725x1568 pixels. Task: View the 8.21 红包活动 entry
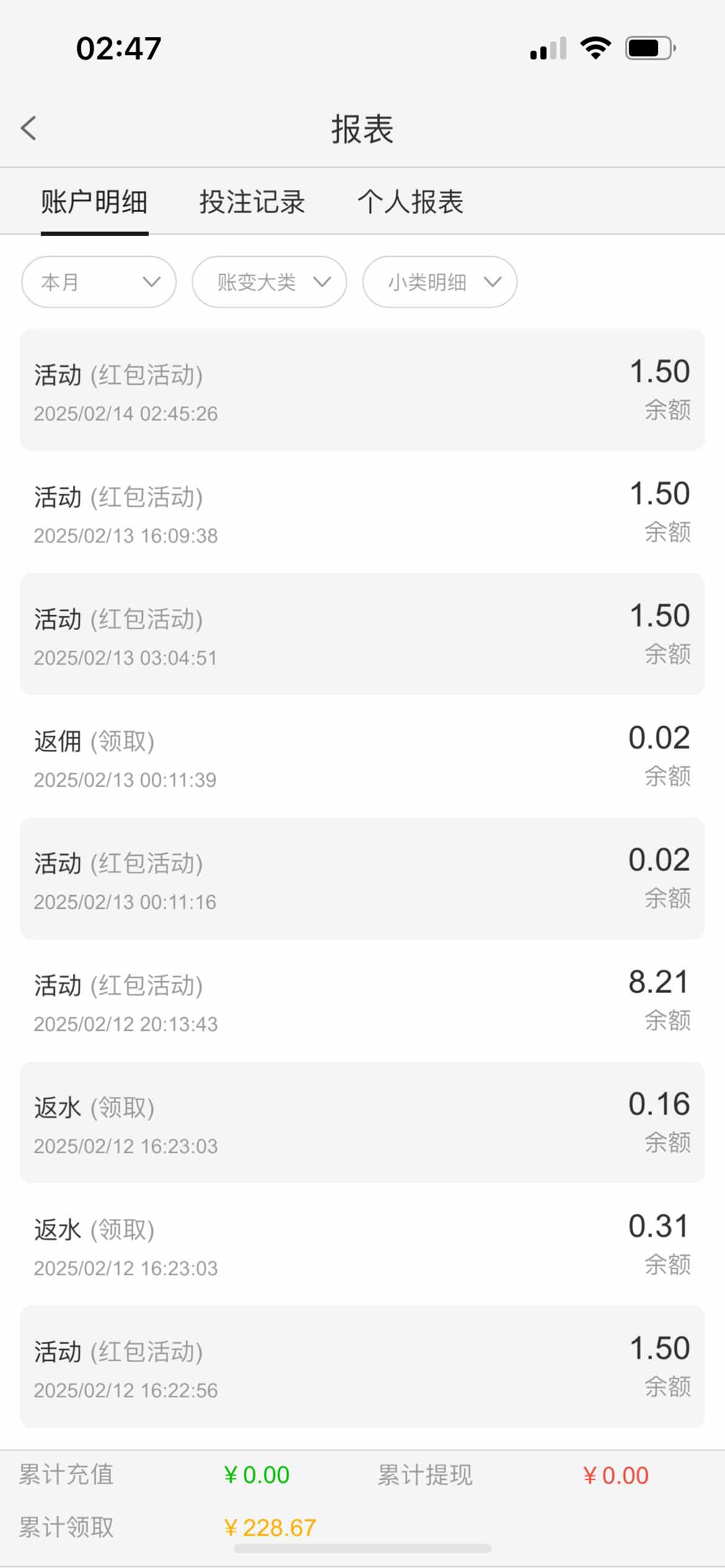pos(362,1000)
